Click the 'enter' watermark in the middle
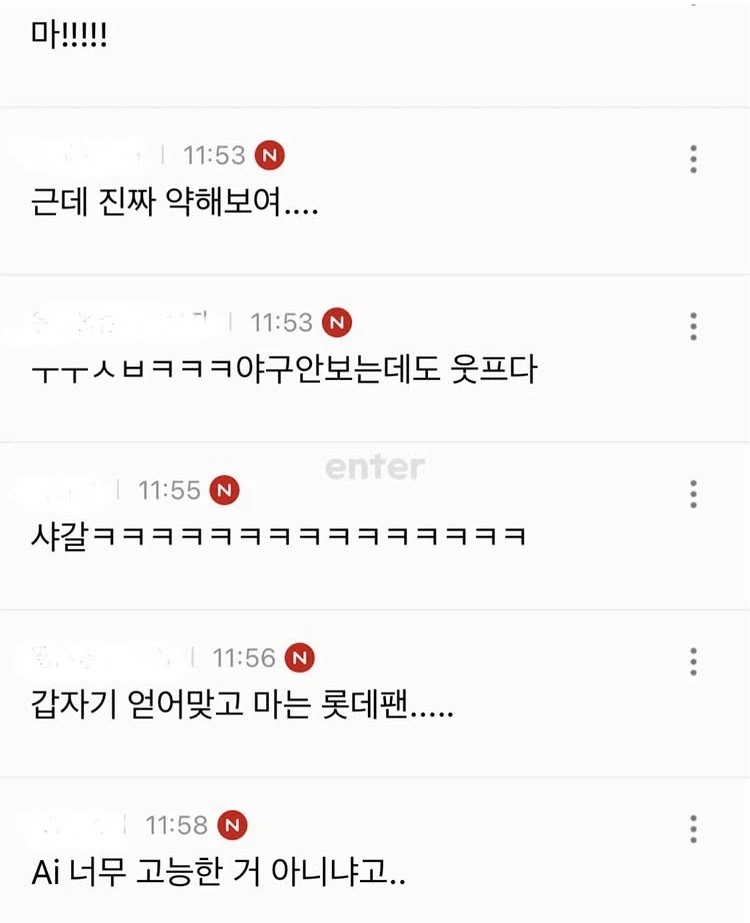 click(374, 468)
